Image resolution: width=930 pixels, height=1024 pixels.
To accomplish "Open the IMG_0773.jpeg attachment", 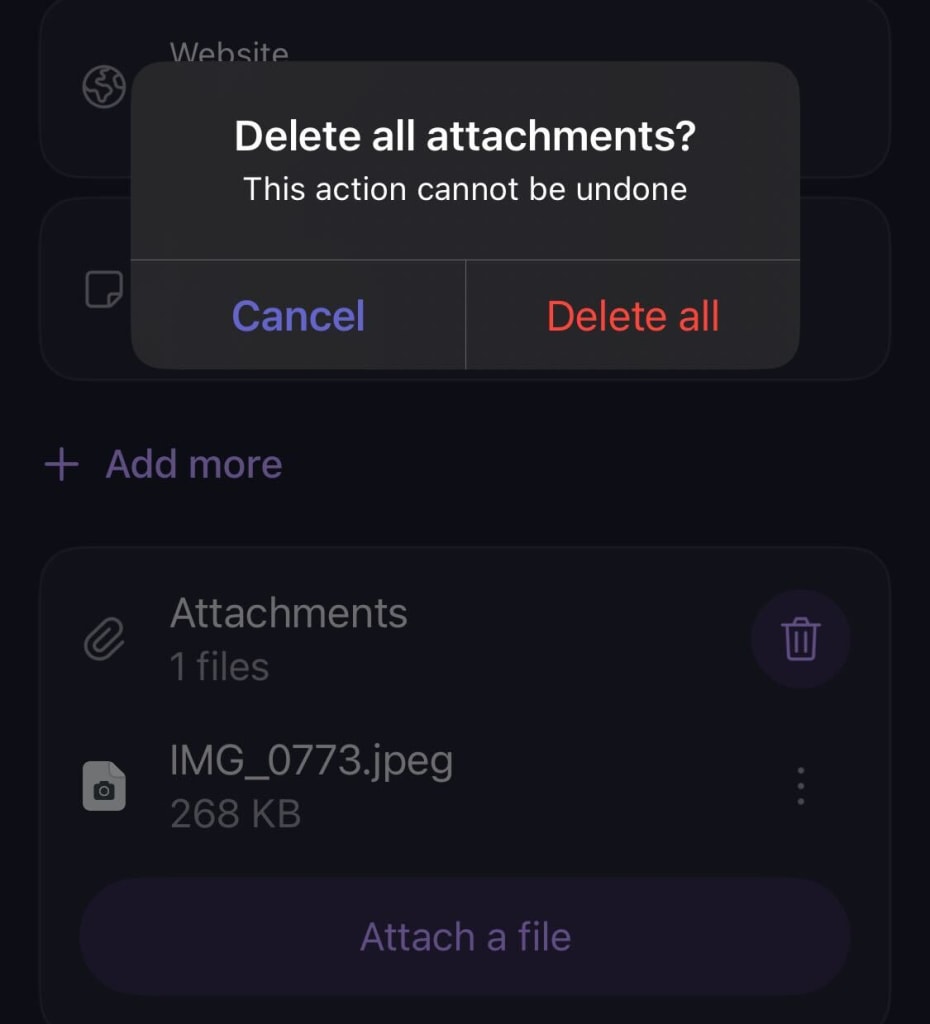I will pos(311,784).
